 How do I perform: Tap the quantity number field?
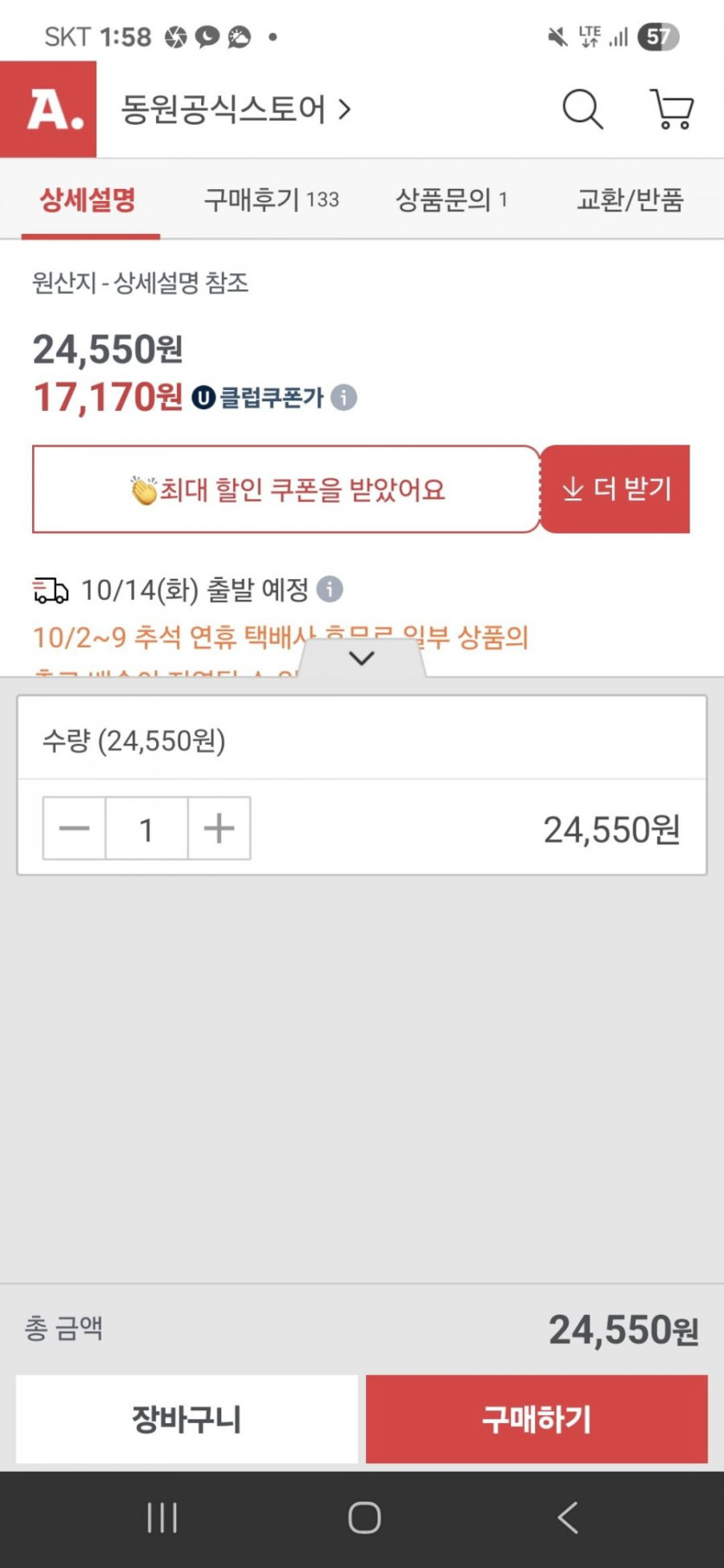click(x=147, y=829)
